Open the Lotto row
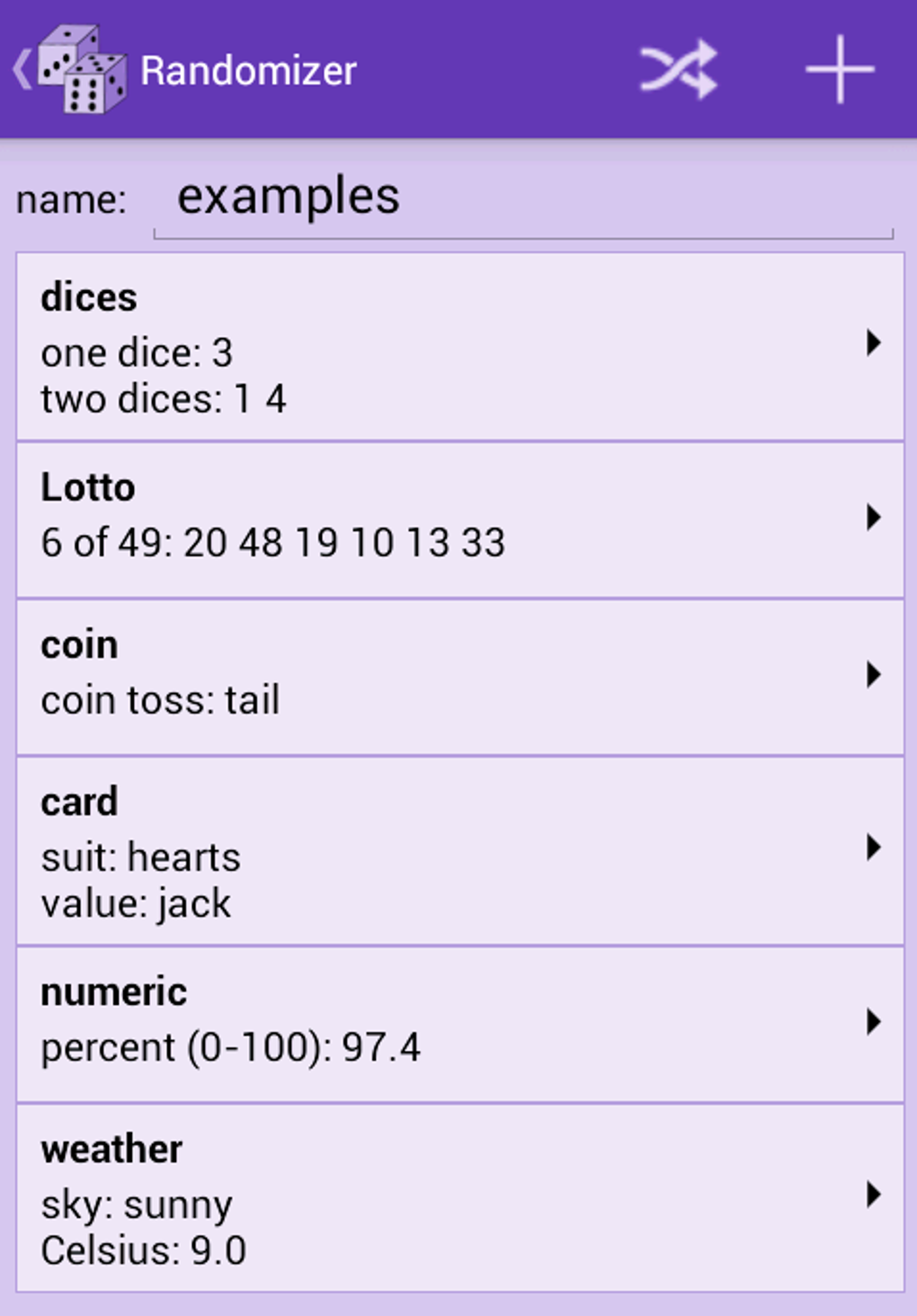Viewport: 917px width, 1316px height. tap(459, 520)
